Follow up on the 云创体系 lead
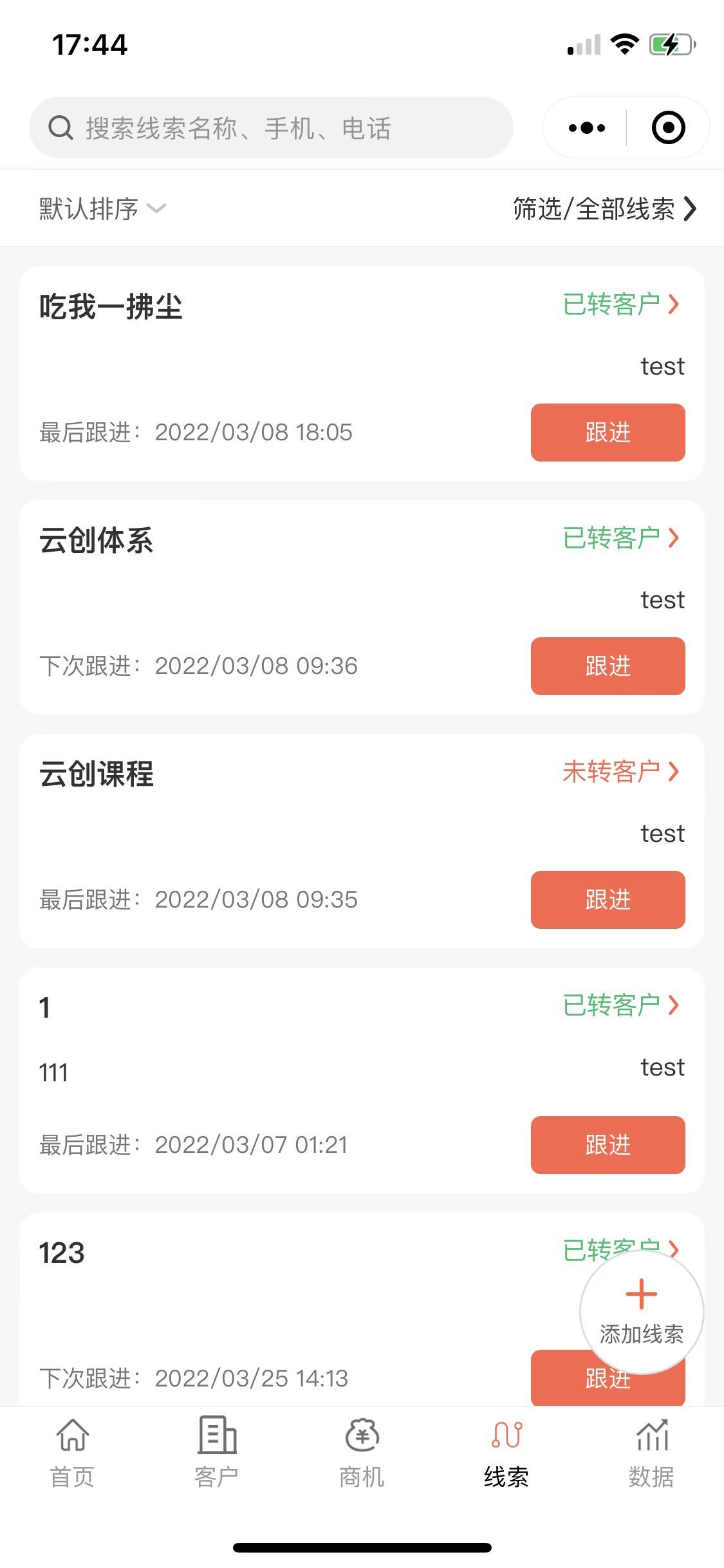This screenshot has height=1568, width=724. pyautogui.click(x=608, y=666)
